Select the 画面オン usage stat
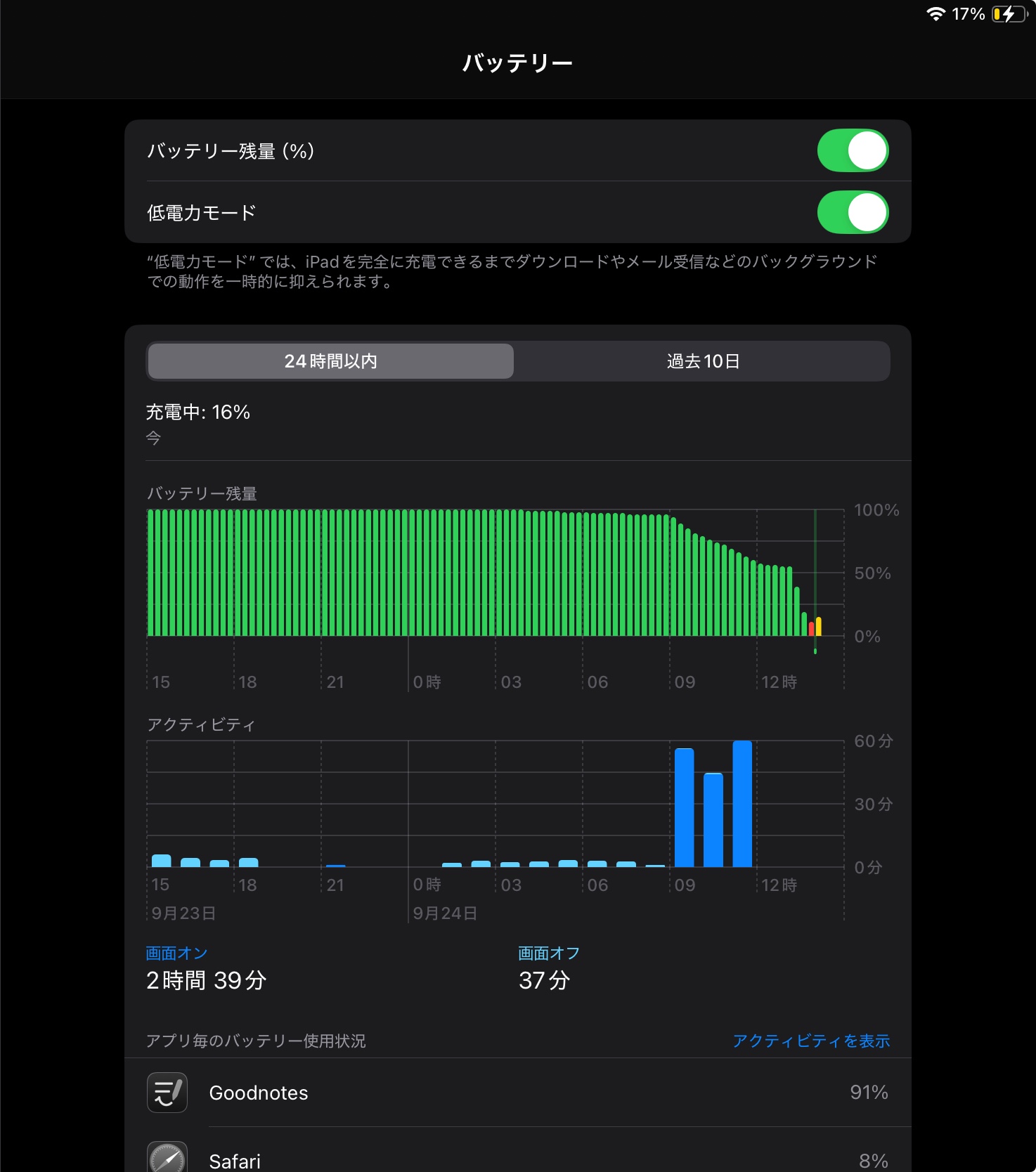 click(x=205, y=970)
